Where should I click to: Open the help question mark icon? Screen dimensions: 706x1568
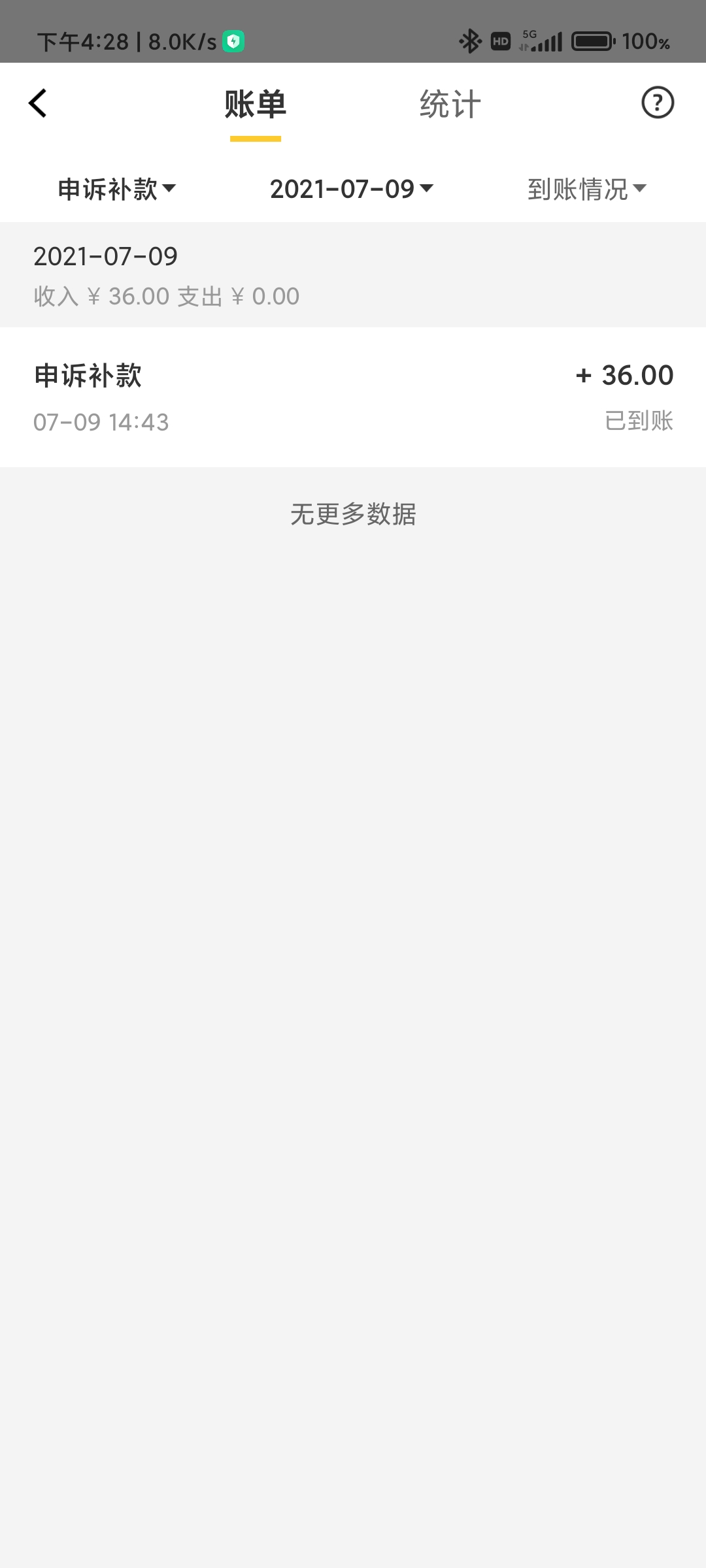click(x=658, y=103)
